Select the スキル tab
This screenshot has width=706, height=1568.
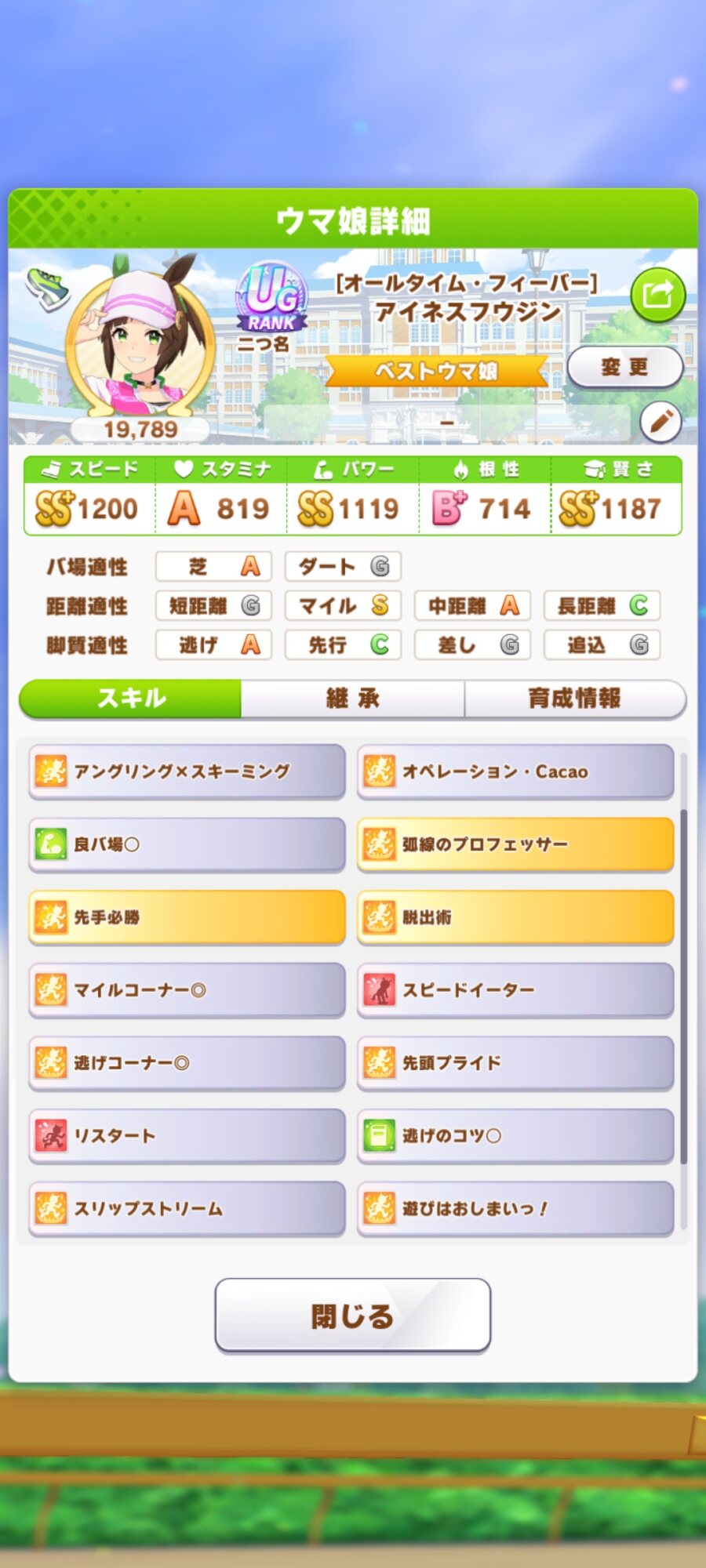click(131, 698)
